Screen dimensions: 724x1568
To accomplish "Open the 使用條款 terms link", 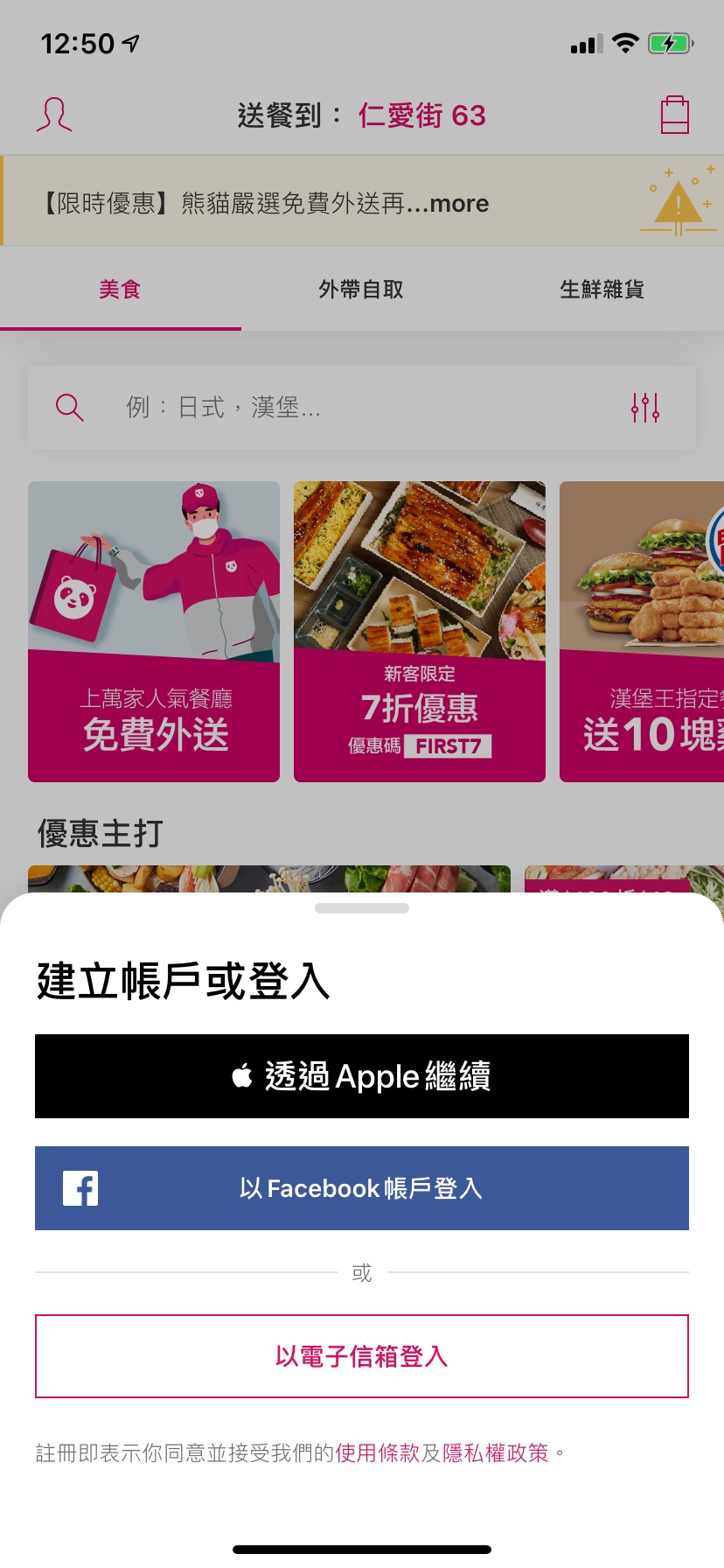I will point(378,1453).
